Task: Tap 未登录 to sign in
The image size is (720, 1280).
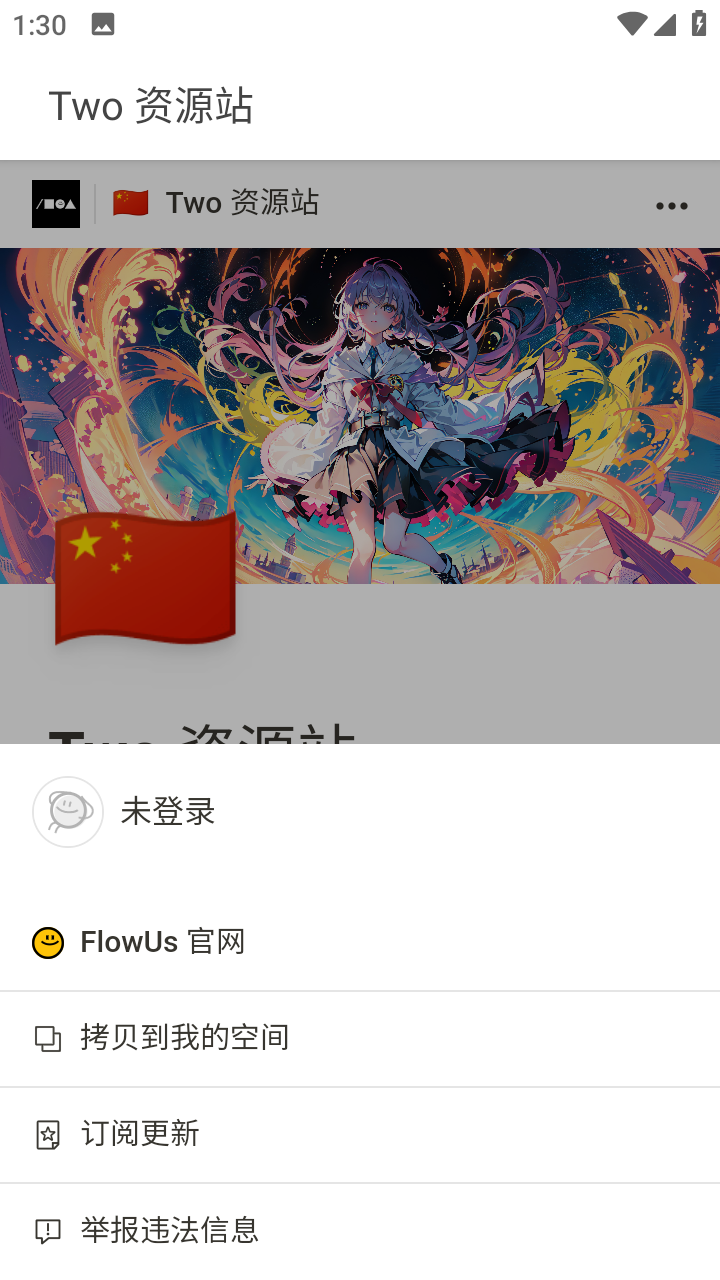Action: pyautogui.click(x=167, y=811)
